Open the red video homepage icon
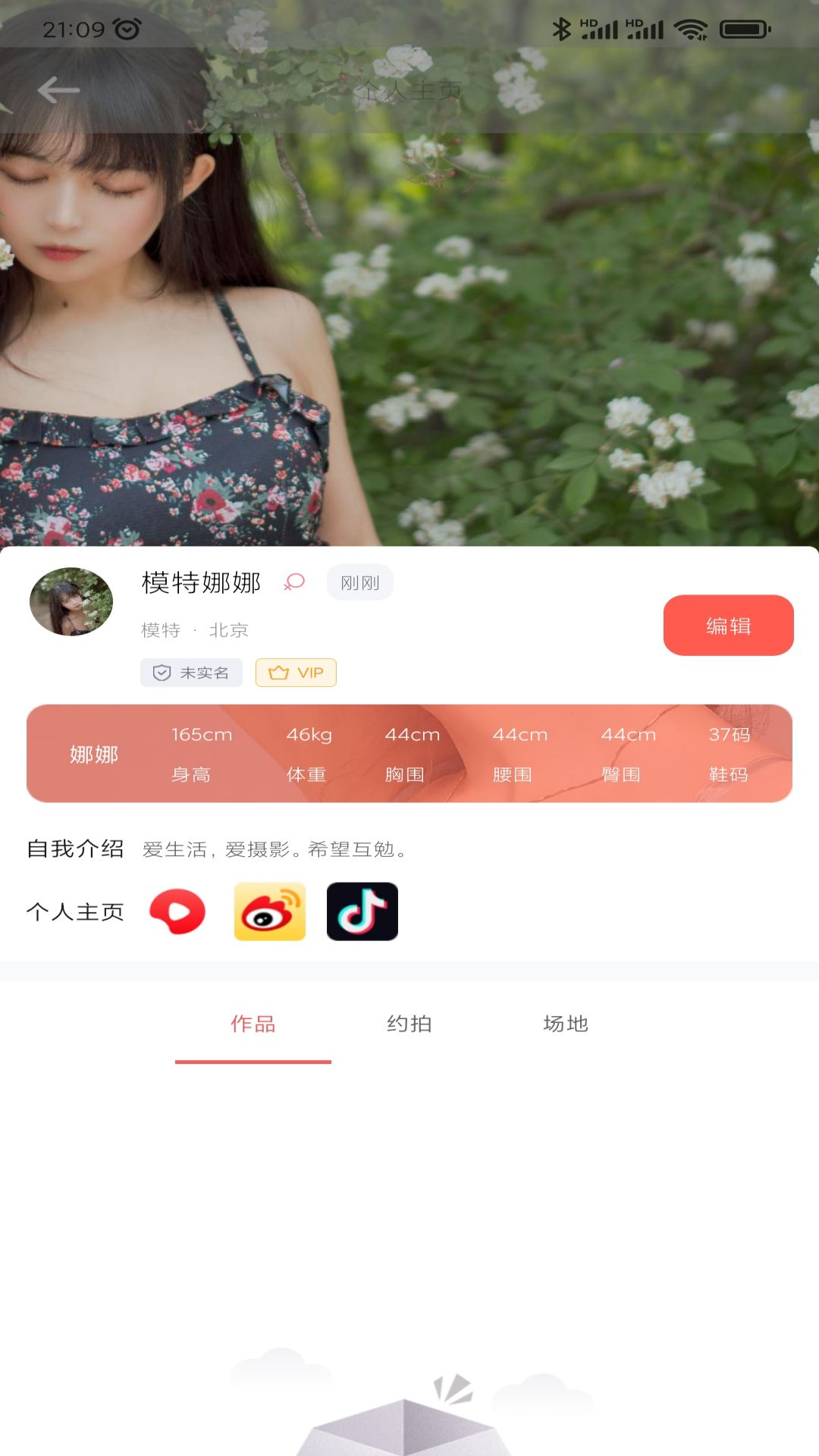 point(177,912)
